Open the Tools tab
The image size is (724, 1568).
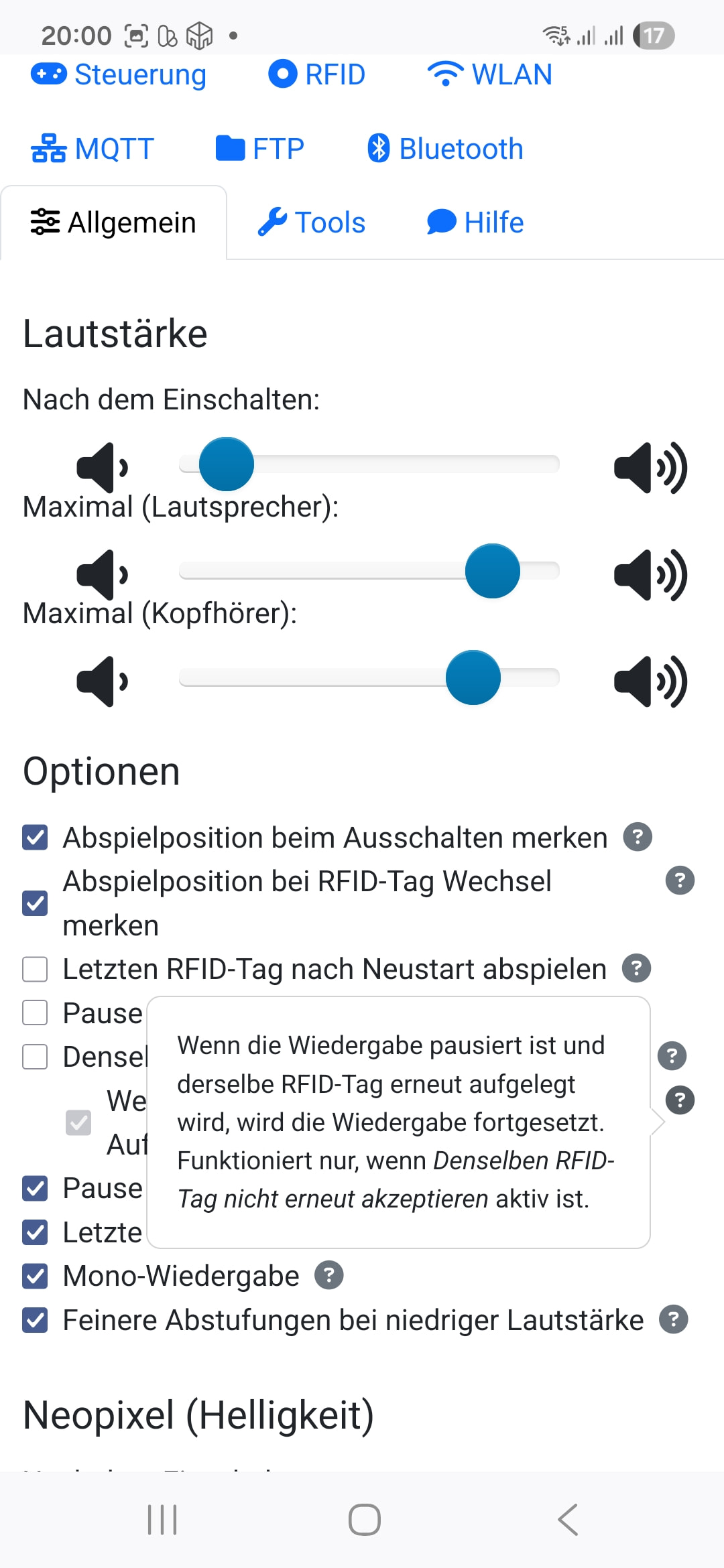[312, 223]
